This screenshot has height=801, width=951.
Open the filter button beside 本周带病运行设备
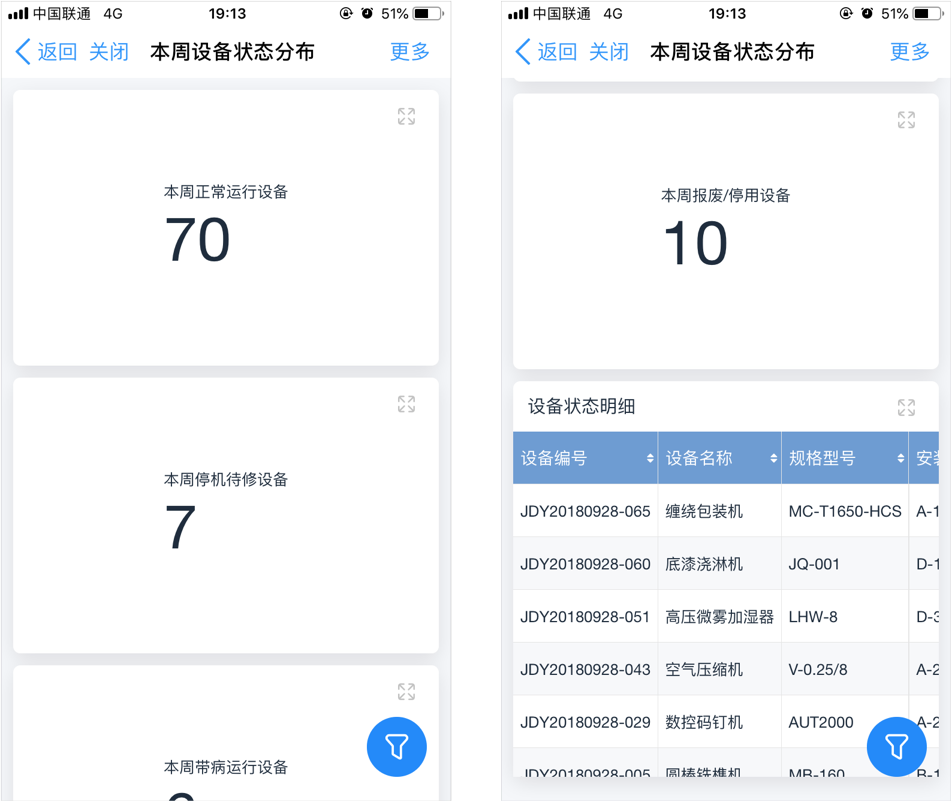pos(397,746)
